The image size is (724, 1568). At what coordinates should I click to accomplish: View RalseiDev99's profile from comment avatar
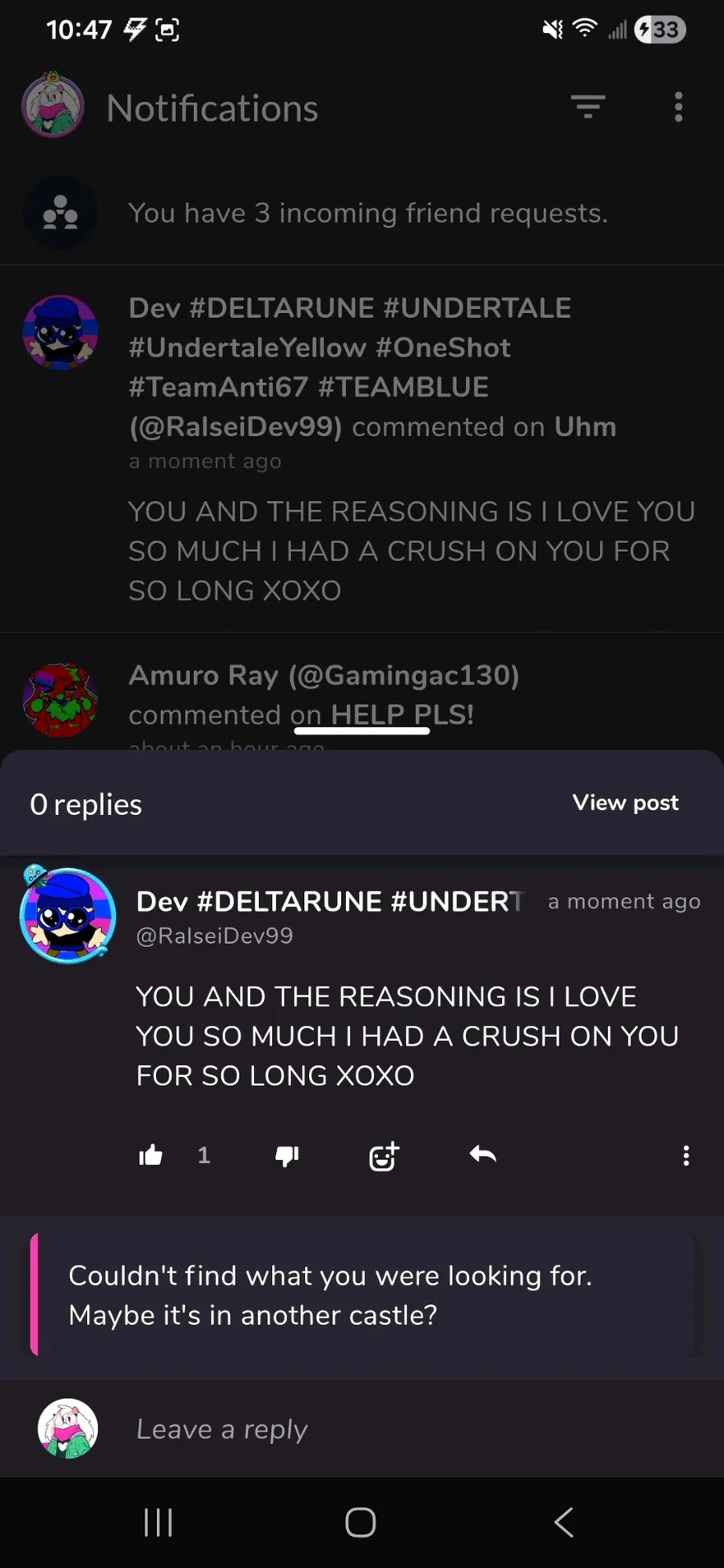click(68, 916)
